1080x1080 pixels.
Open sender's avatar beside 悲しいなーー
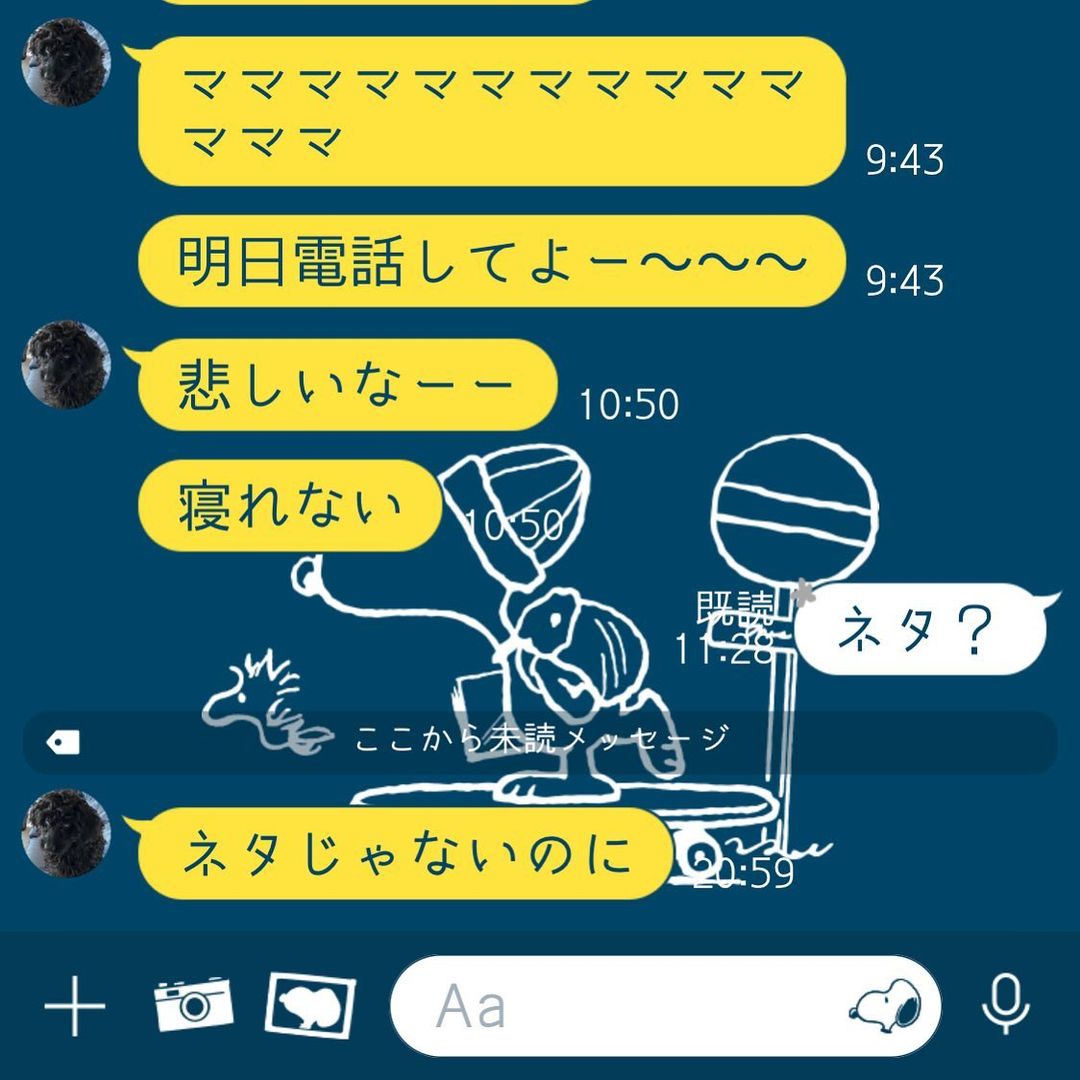coord(66,364)
